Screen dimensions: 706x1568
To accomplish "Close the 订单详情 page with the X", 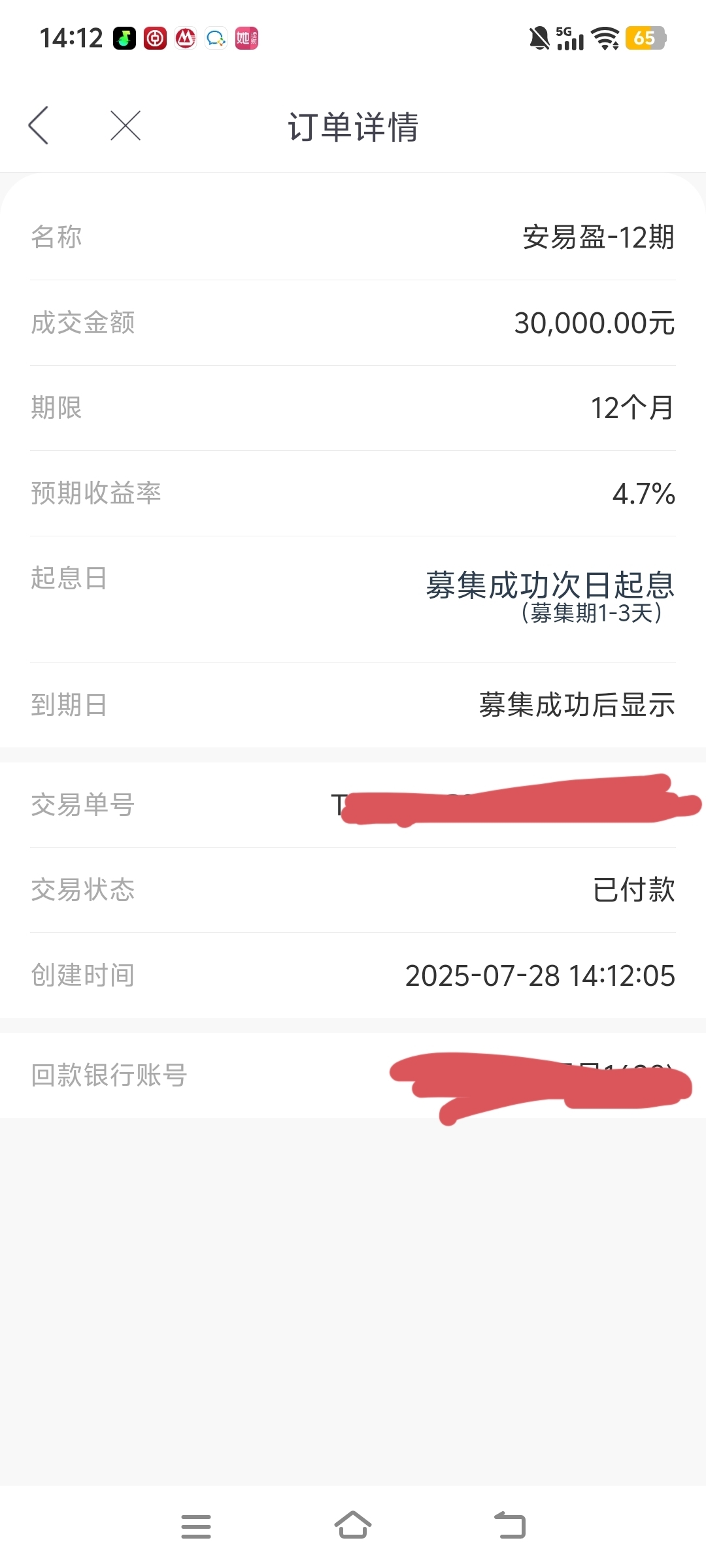I will [x=126, y=125].
